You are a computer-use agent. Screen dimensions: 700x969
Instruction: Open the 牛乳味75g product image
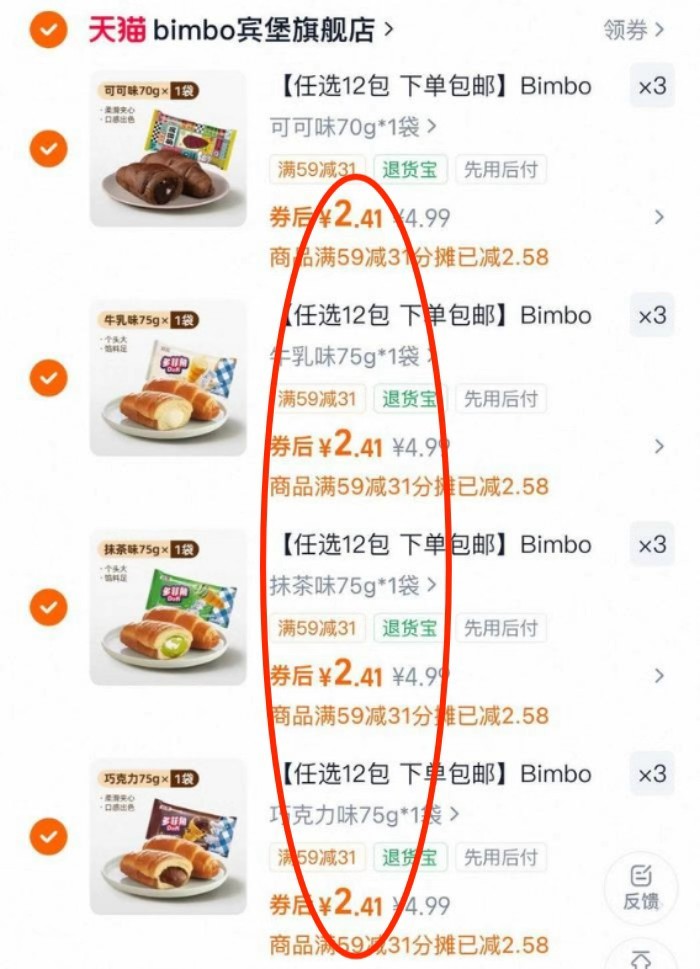[x=168, y=378]
